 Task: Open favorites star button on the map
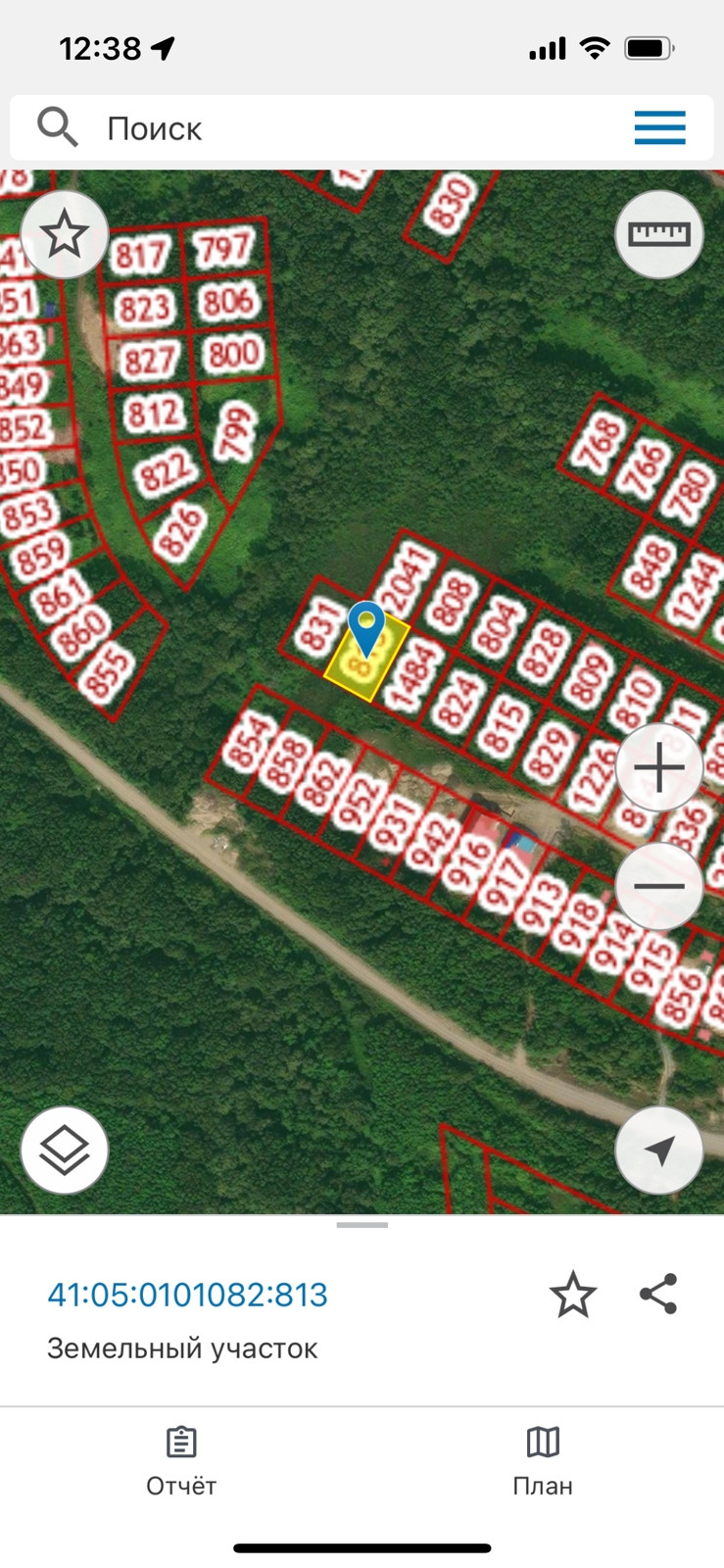(x=65, y=234)
